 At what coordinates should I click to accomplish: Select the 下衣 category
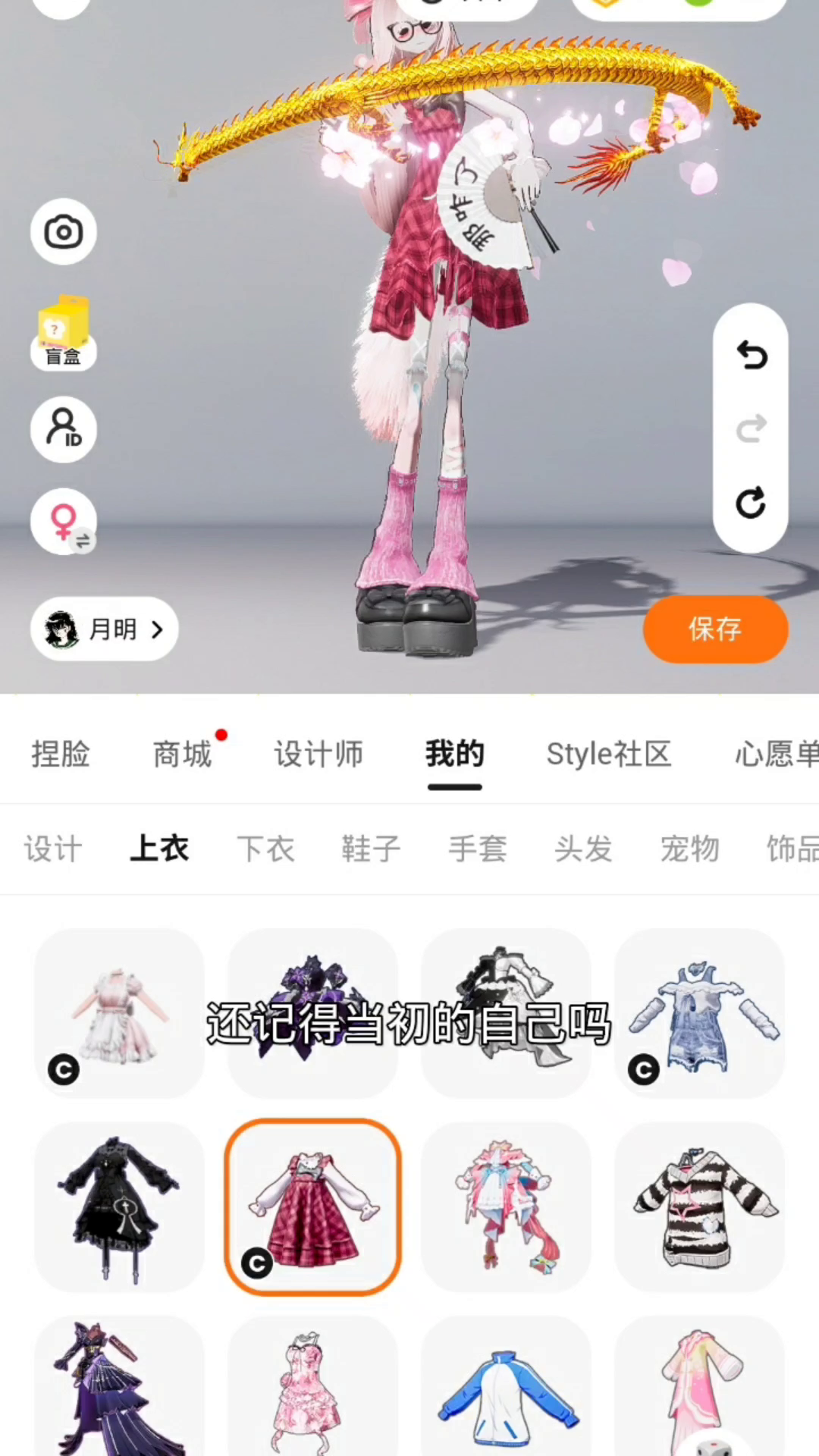click(265, 849)
